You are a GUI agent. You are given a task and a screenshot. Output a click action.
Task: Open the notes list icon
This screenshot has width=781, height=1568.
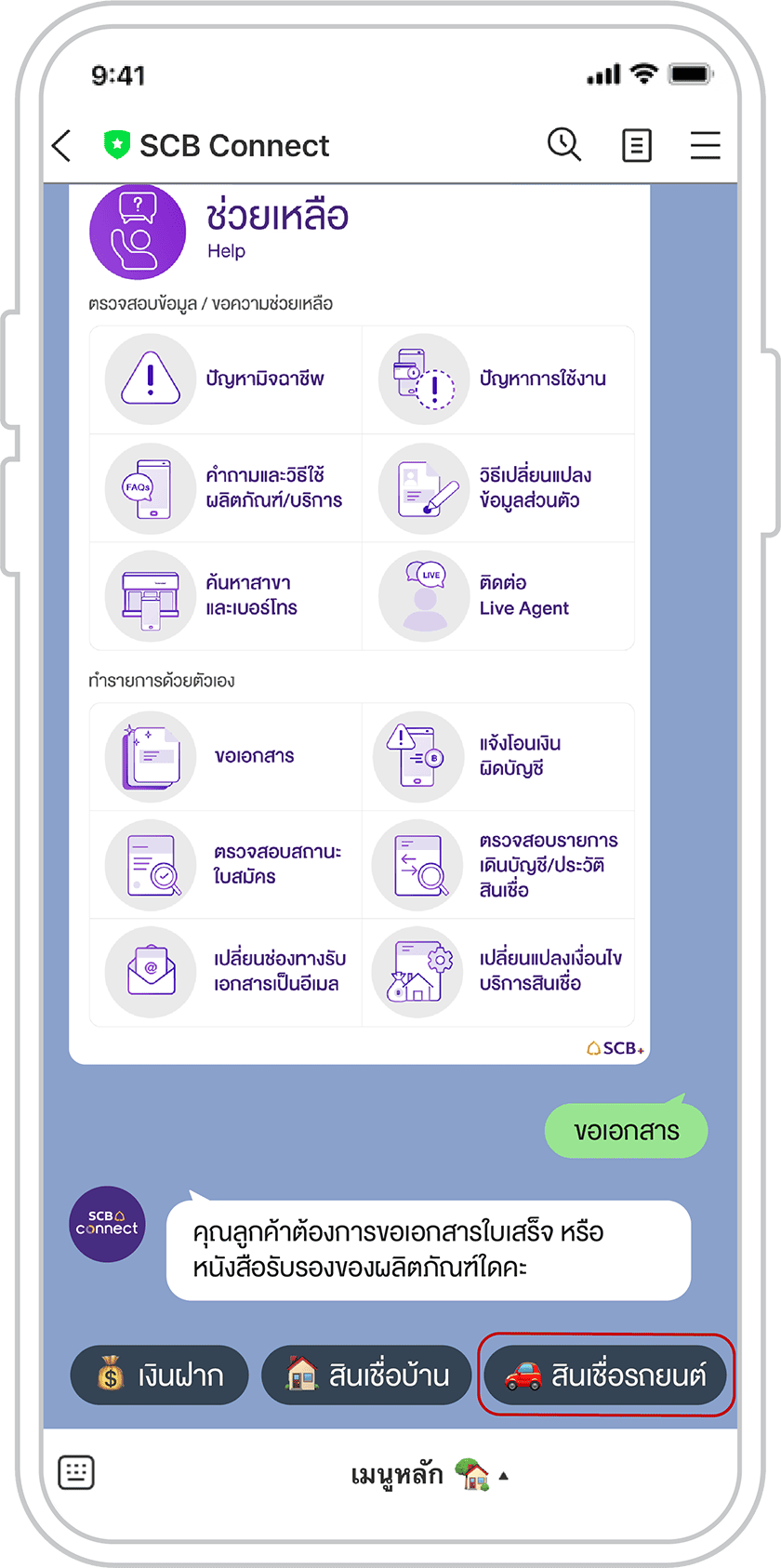(x=636, y=146)
